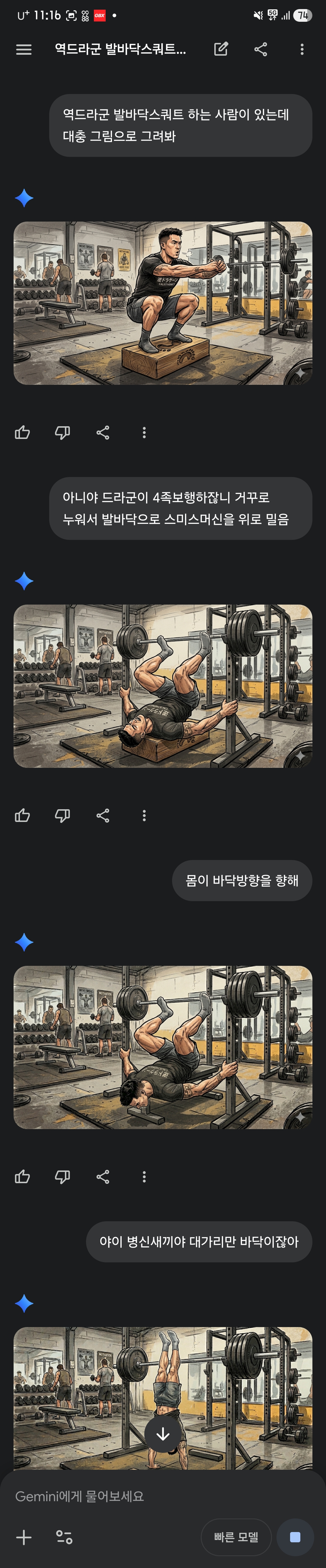Viewport: 326px width, 1568px height.
Task: Open the tools settings icon beside plus
Action: click(64, 1537)
